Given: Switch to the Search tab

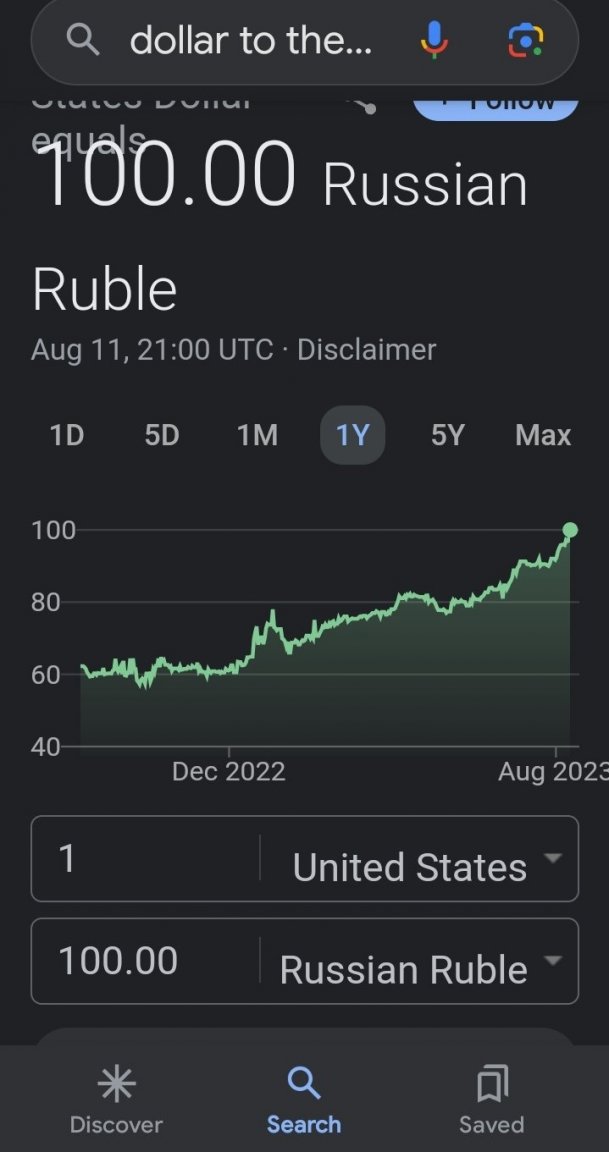Looking at the screenshot, I should point(303,1101).
